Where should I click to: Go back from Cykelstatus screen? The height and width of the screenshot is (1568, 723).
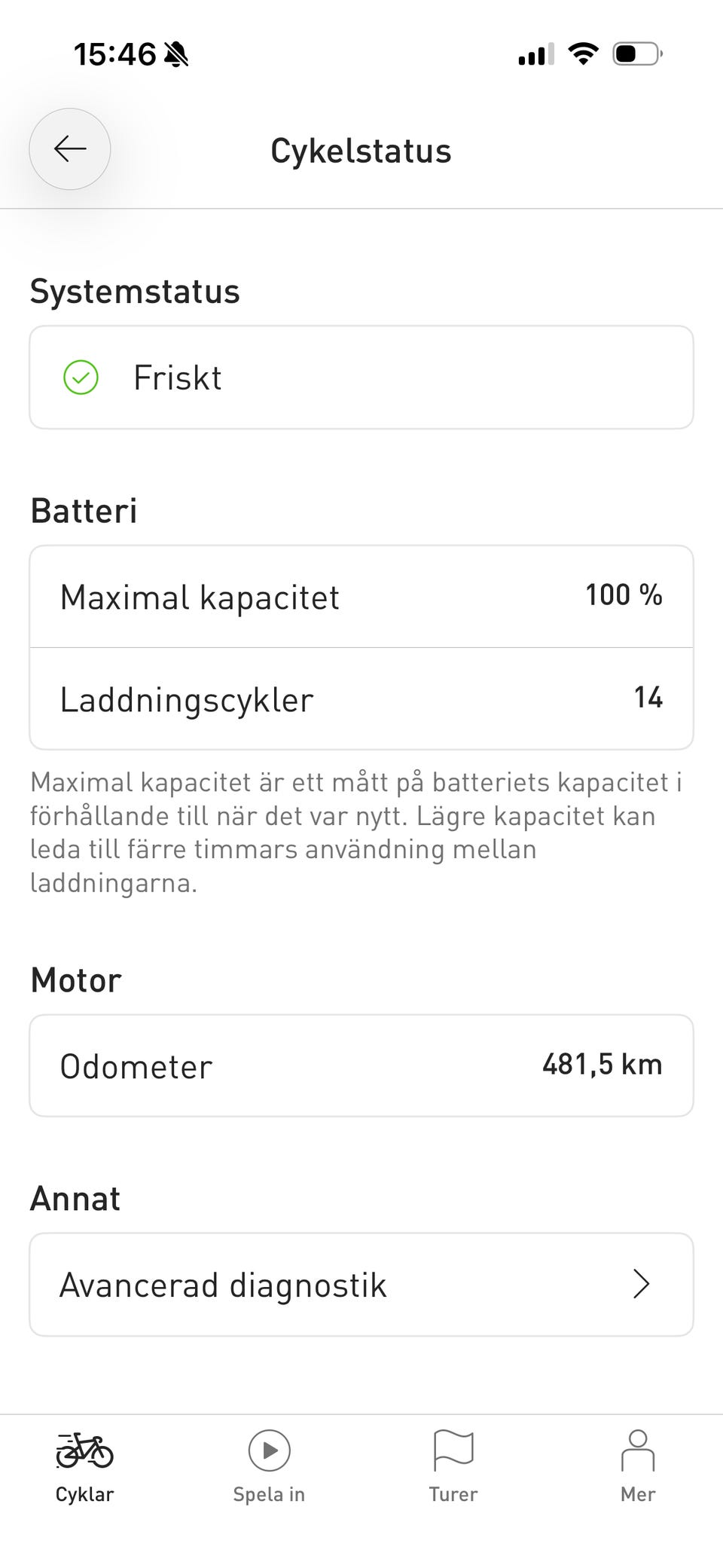[70, 149]
